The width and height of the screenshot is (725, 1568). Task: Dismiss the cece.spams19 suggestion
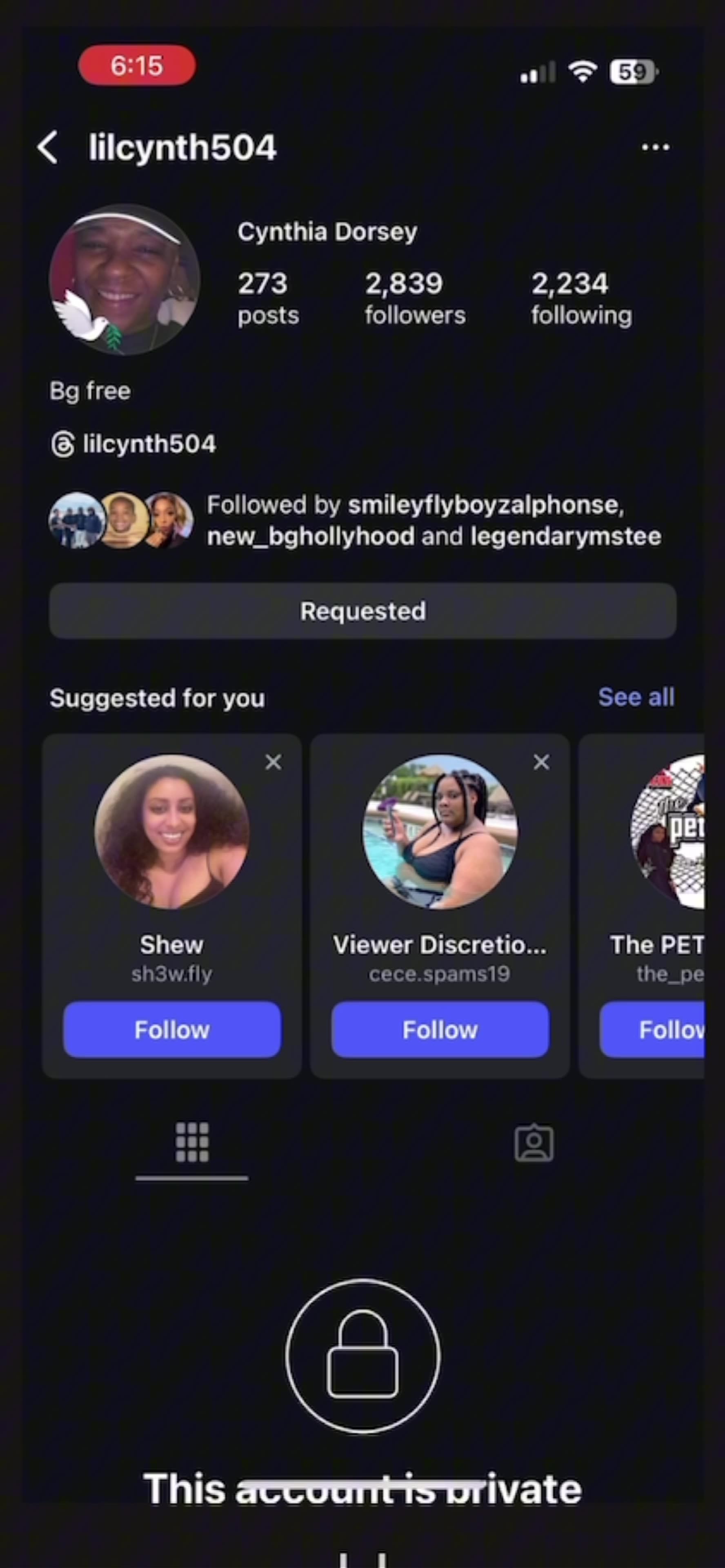click(x=541, y=762)
